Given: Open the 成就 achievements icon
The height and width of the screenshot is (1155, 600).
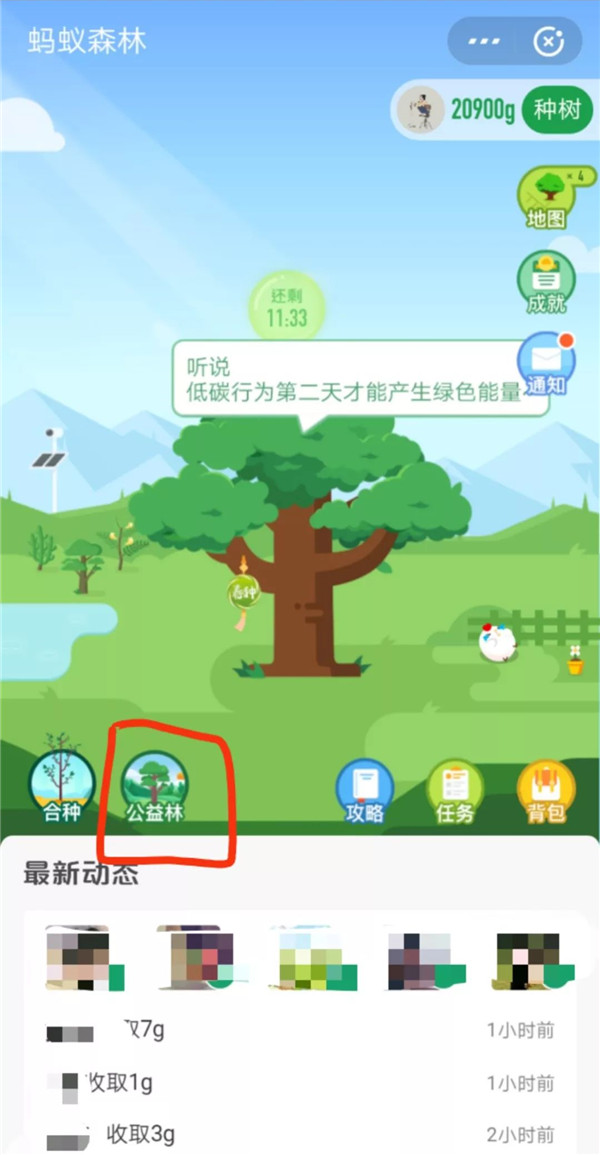Looking at the screenshot, I should 546,282.
